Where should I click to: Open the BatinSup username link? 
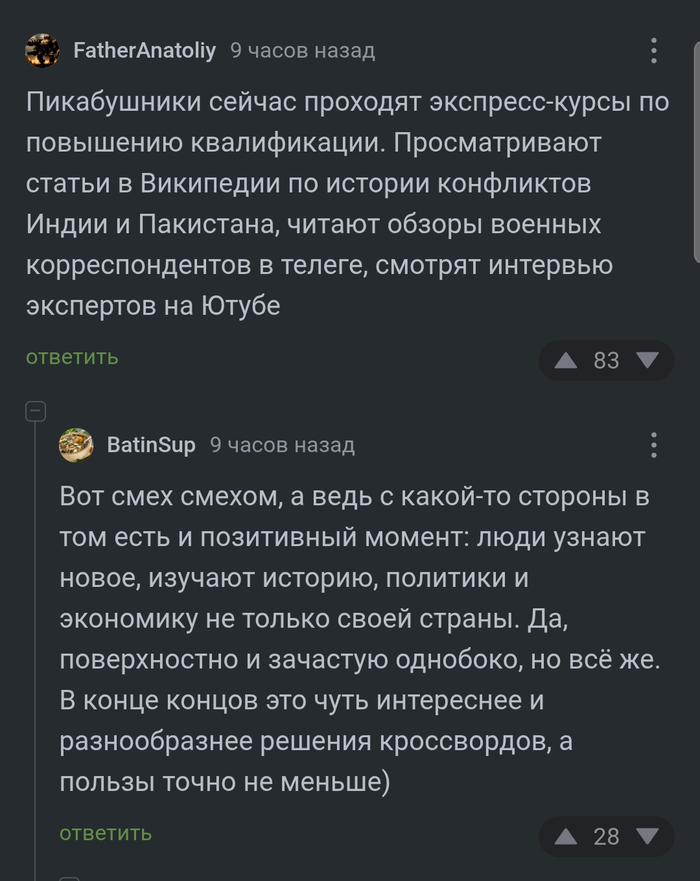pyautogui.click(x=151, y=445)
